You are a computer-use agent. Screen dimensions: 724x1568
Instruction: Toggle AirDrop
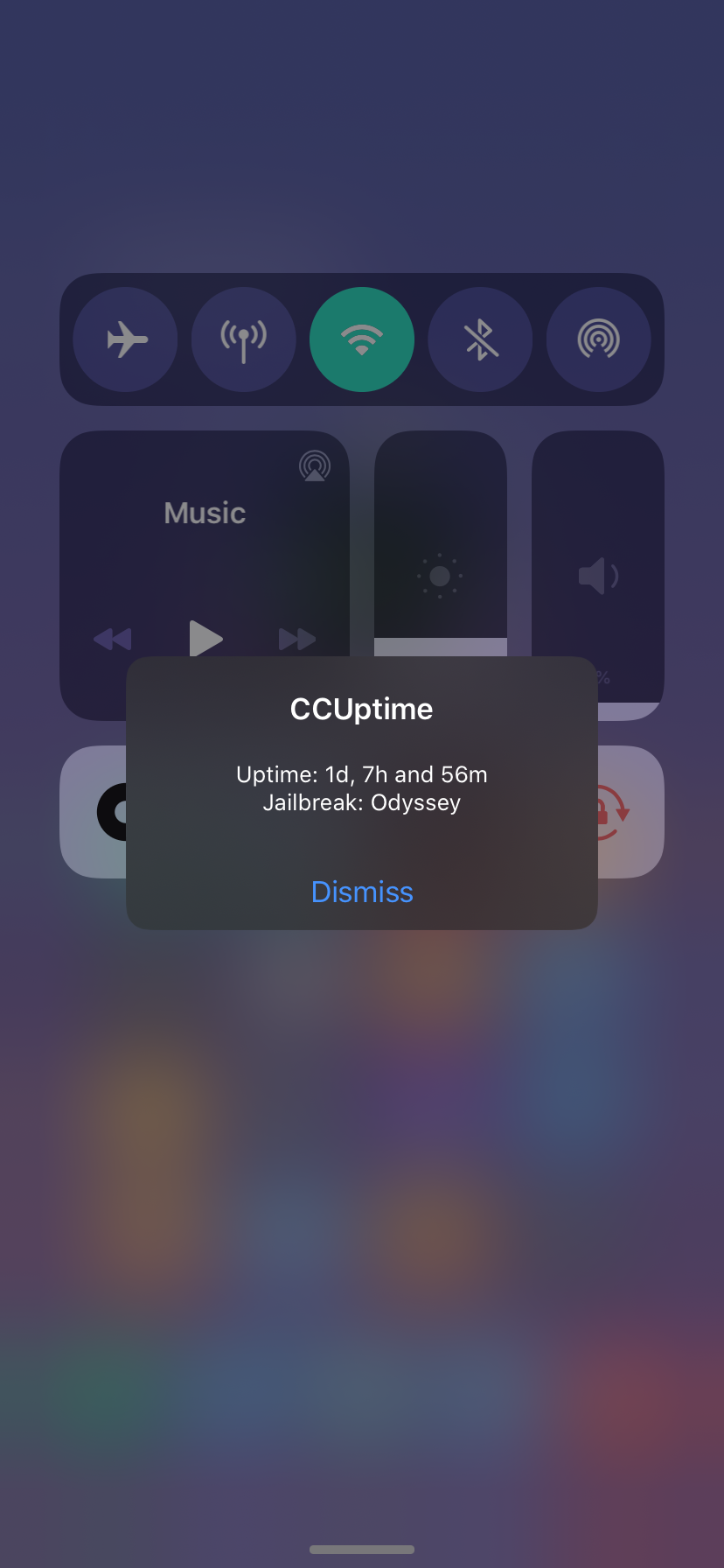click(598, 339)
